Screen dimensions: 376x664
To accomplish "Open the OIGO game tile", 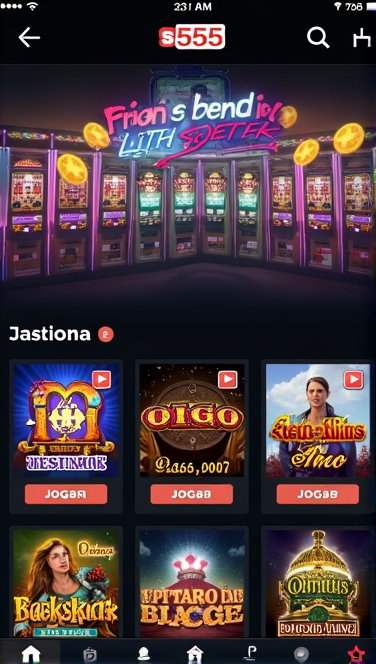I will (x=192, y=420).
